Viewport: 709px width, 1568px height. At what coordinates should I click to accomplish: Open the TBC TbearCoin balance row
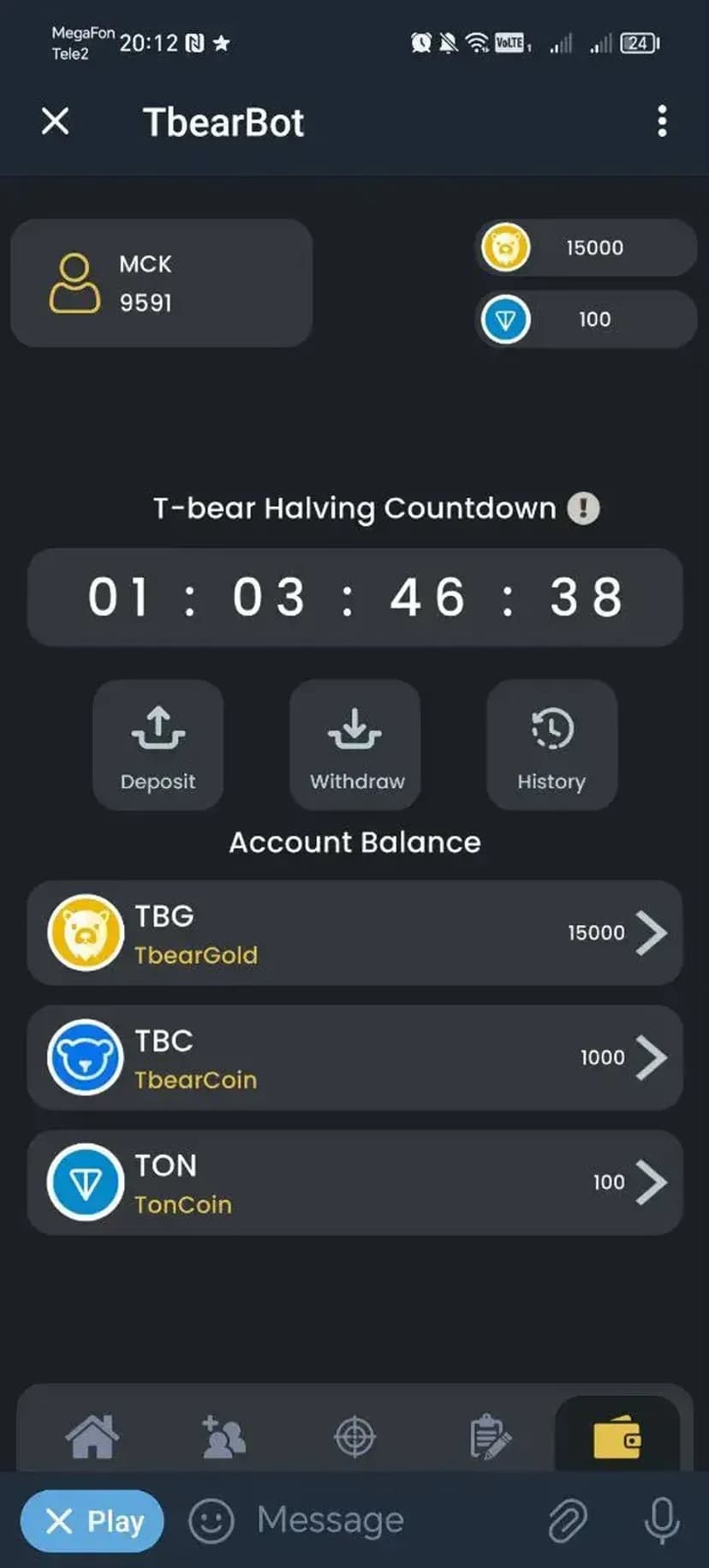[x=354, y=1058]
